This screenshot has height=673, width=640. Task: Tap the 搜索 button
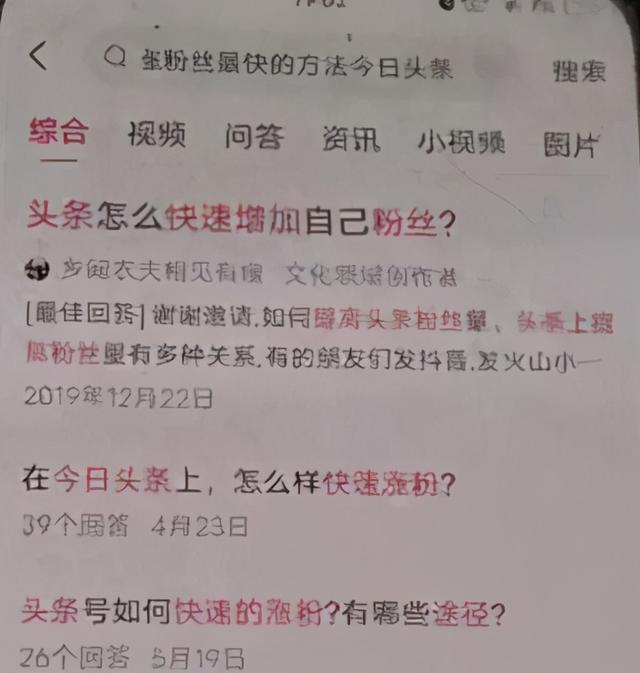[x=579, y=72]
